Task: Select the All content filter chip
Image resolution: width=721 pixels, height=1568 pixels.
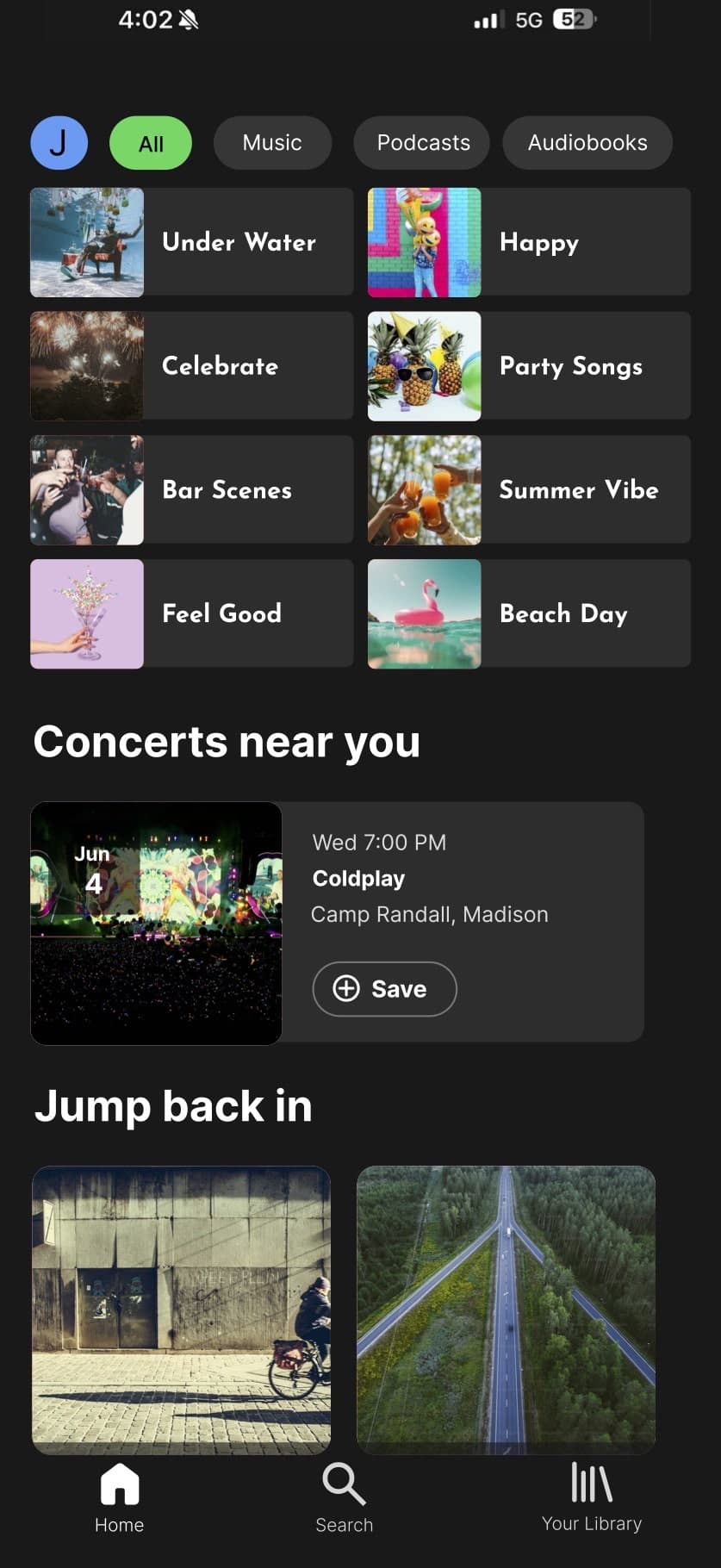Action: click(x=150, y=143)
